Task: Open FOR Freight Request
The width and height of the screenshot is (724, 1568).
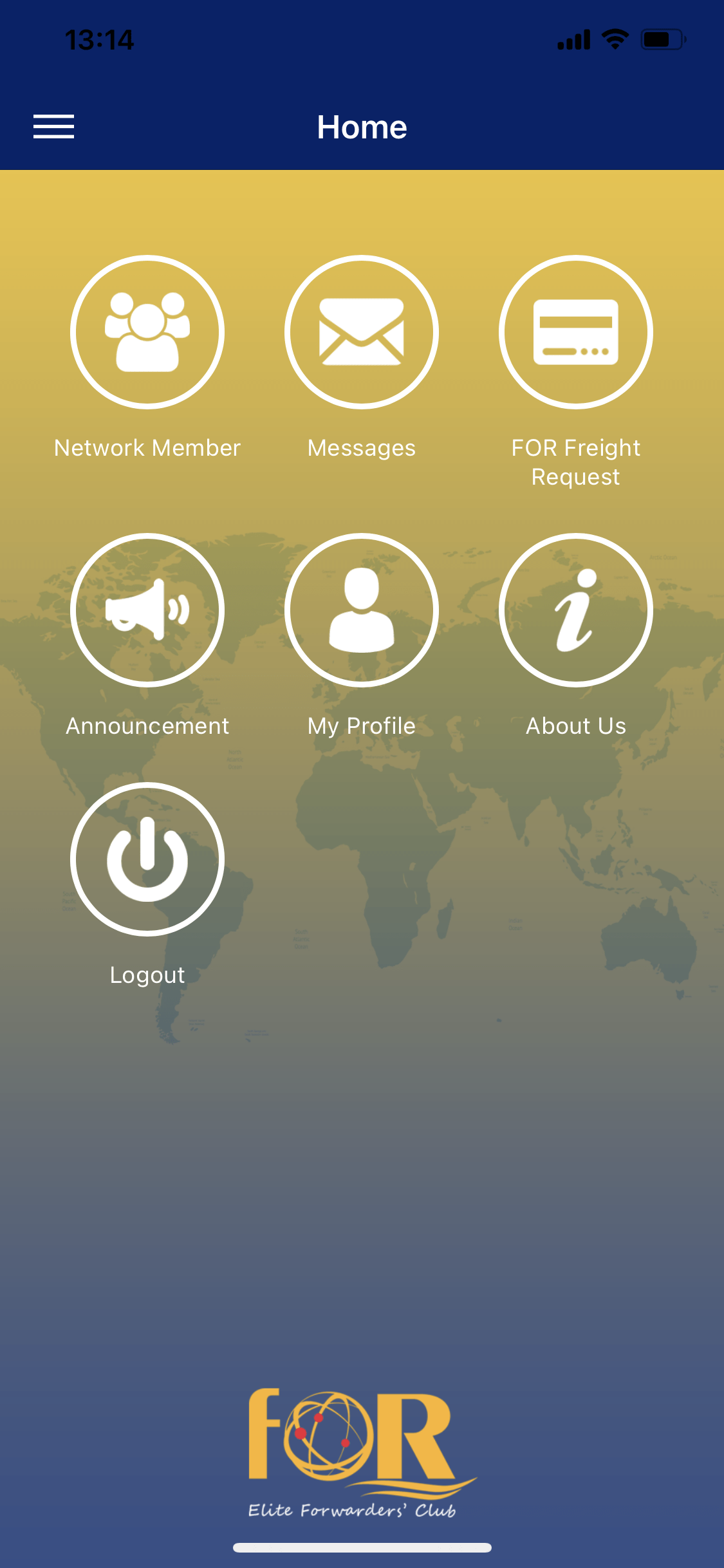Action: tap(576, 332)
